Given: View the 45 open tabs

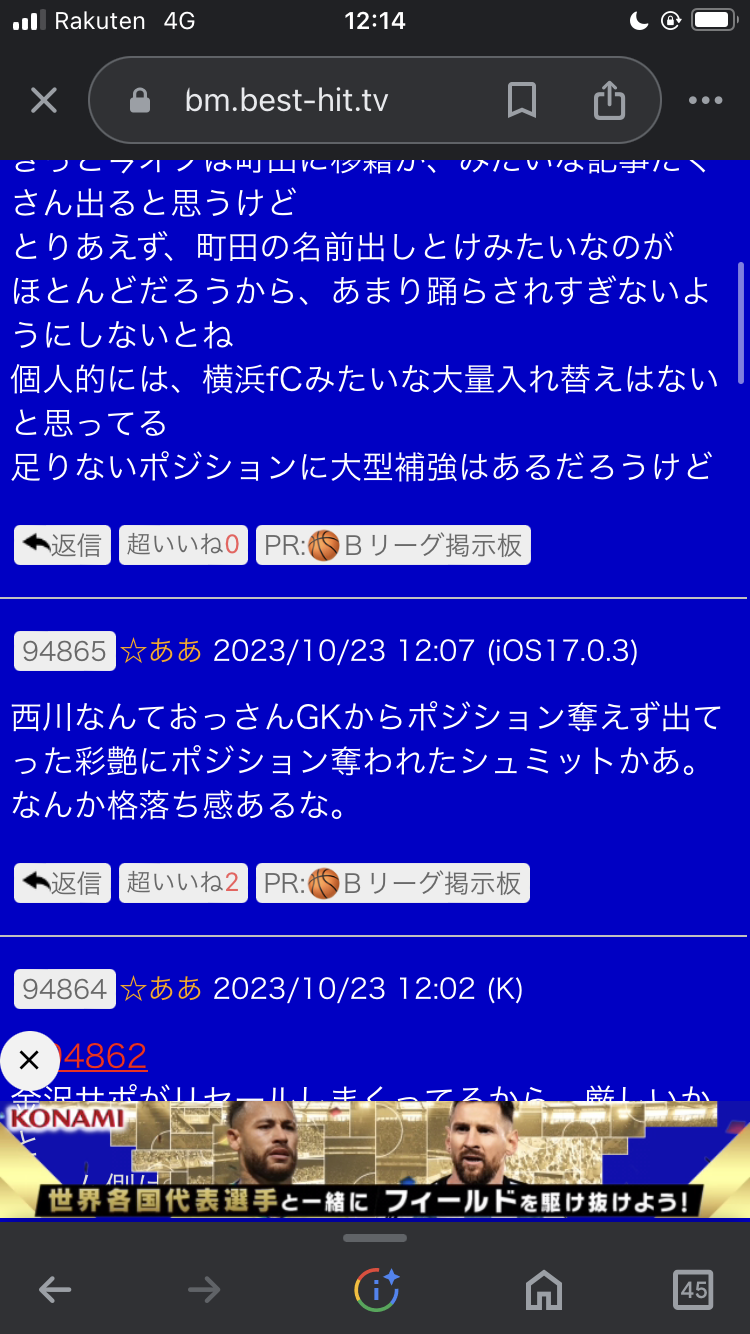Looking at the screenshot, I should pos(693,1290).
